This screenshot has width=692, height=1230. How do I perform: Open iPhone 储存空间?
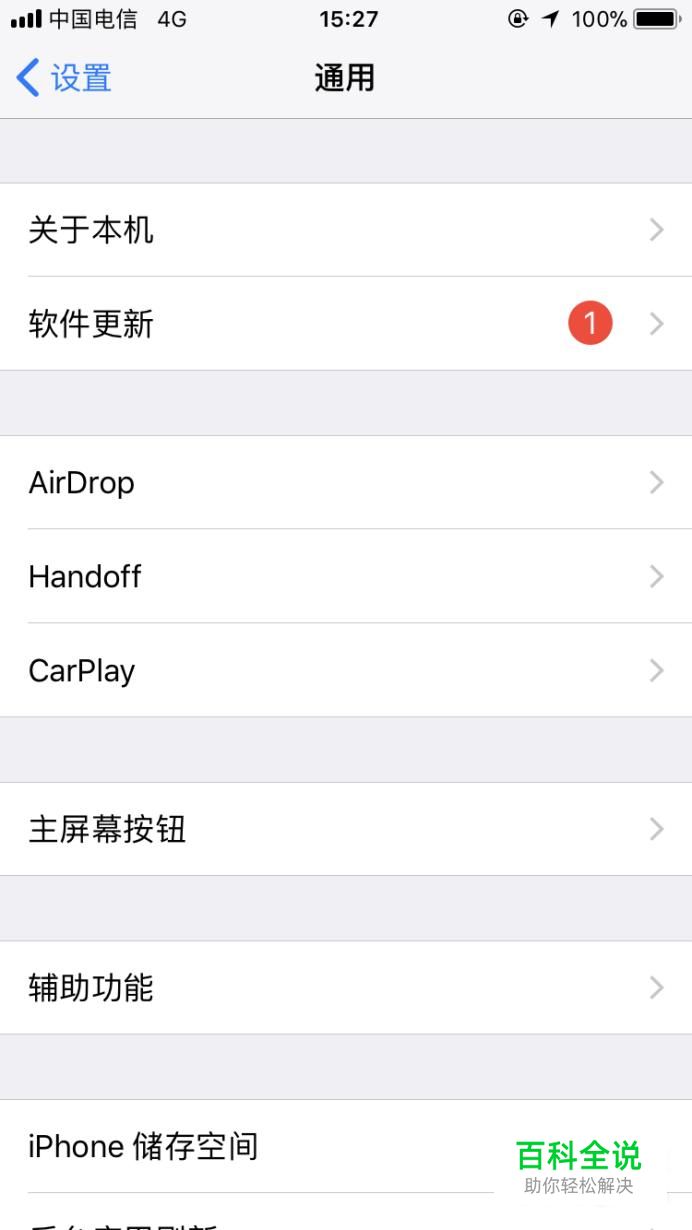(x=346, y=1146)
